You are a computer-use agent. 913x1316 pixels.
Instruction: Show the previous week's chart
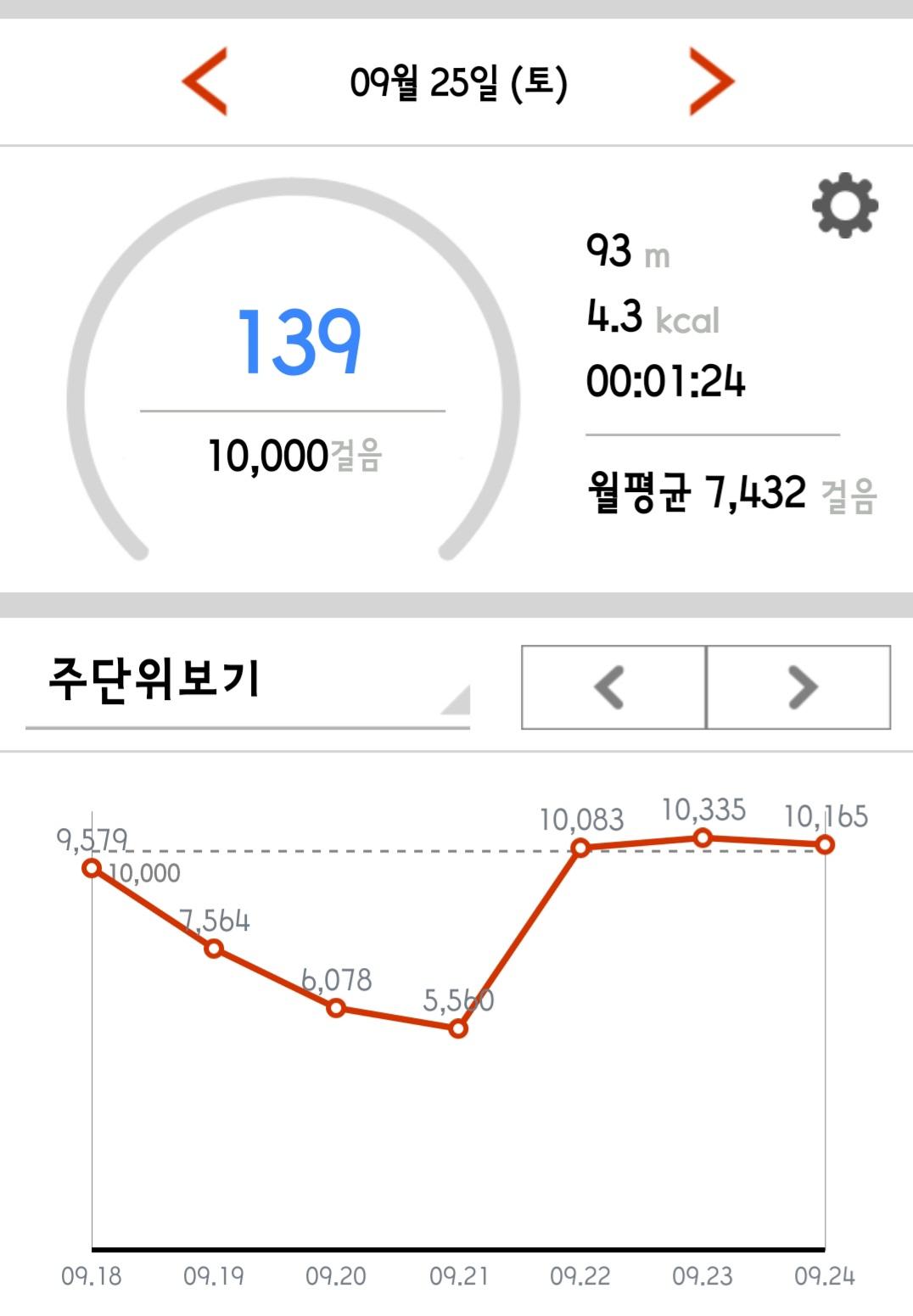[613, 686]
